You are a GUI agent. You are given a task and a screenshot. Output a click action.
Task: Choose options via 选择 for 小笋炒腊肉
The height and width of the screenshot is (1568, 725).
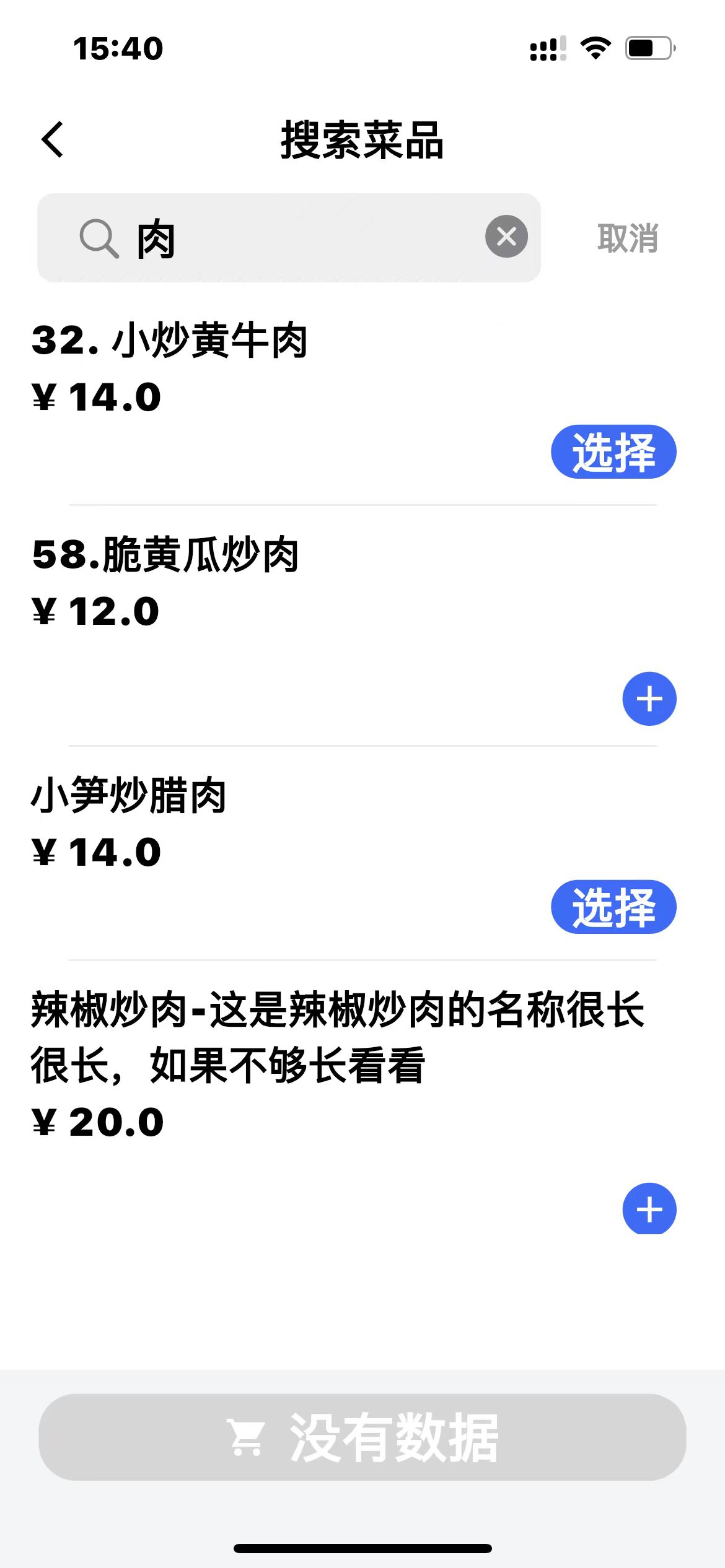point(613,907)
